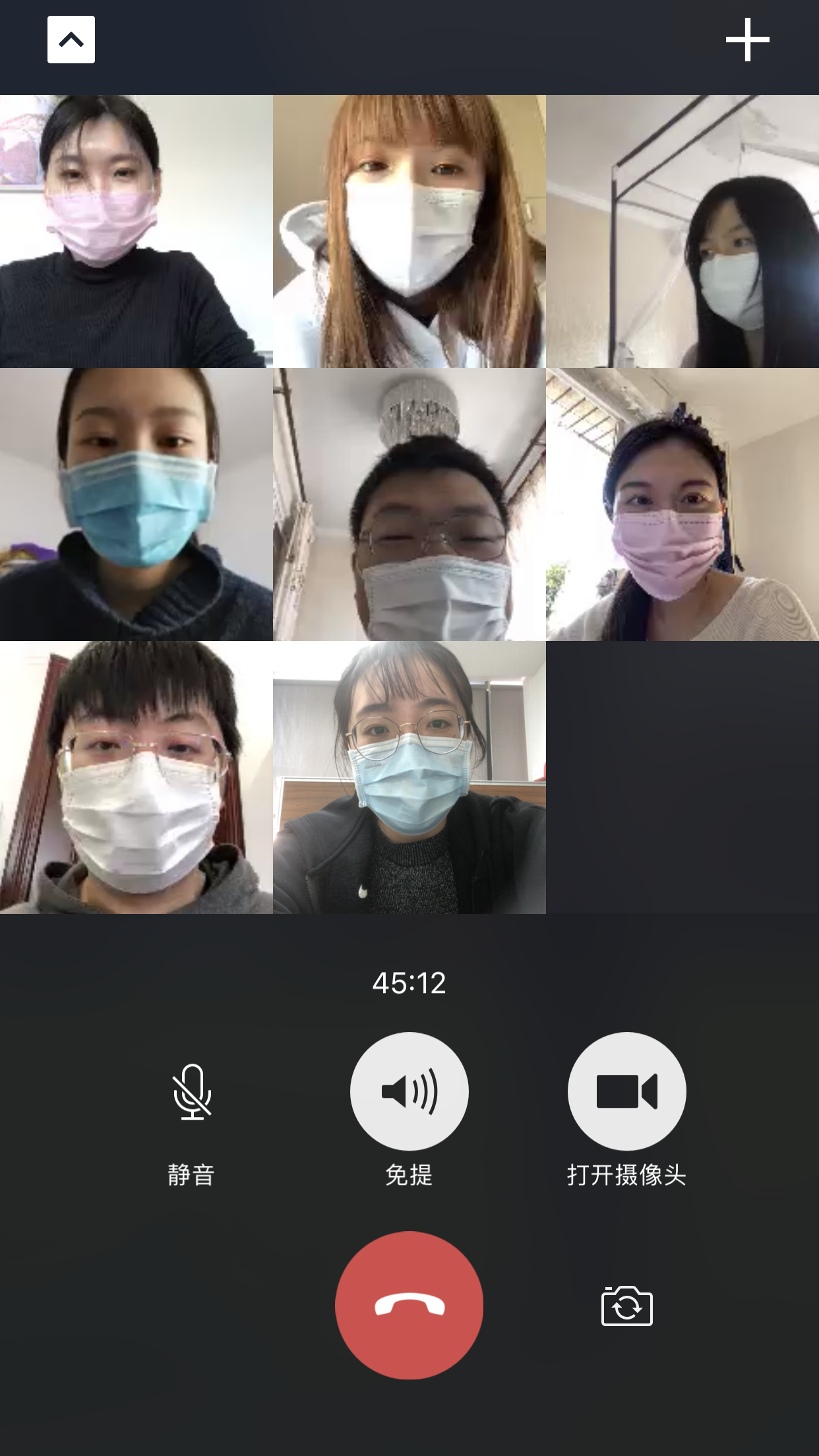Add a participant with the plus icon
The width and height of the screenshot is (819, 1456).
click(x=747, y=40)
